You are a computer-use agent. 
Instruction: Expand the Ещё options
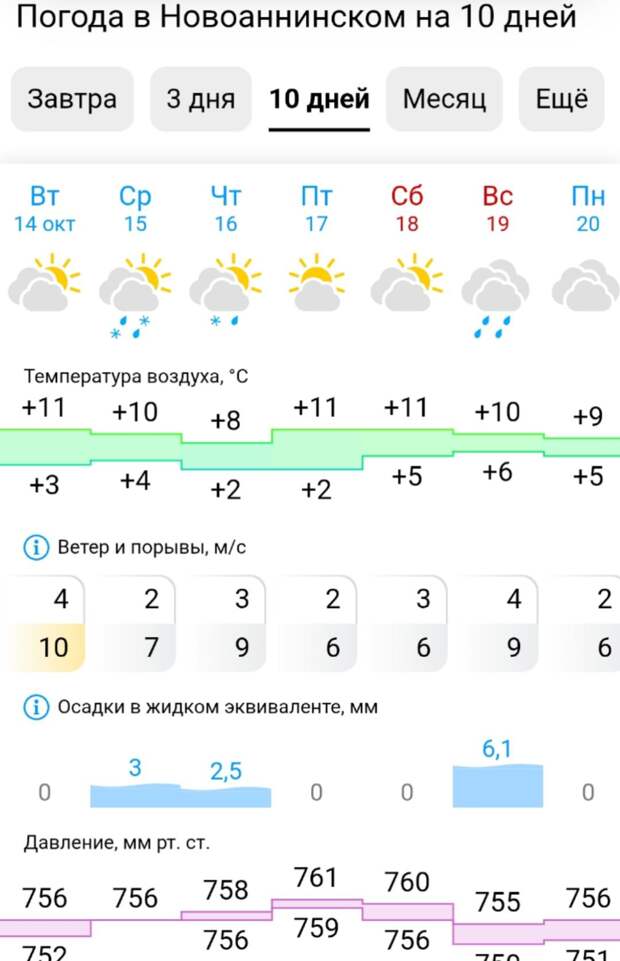coord(562,99)
